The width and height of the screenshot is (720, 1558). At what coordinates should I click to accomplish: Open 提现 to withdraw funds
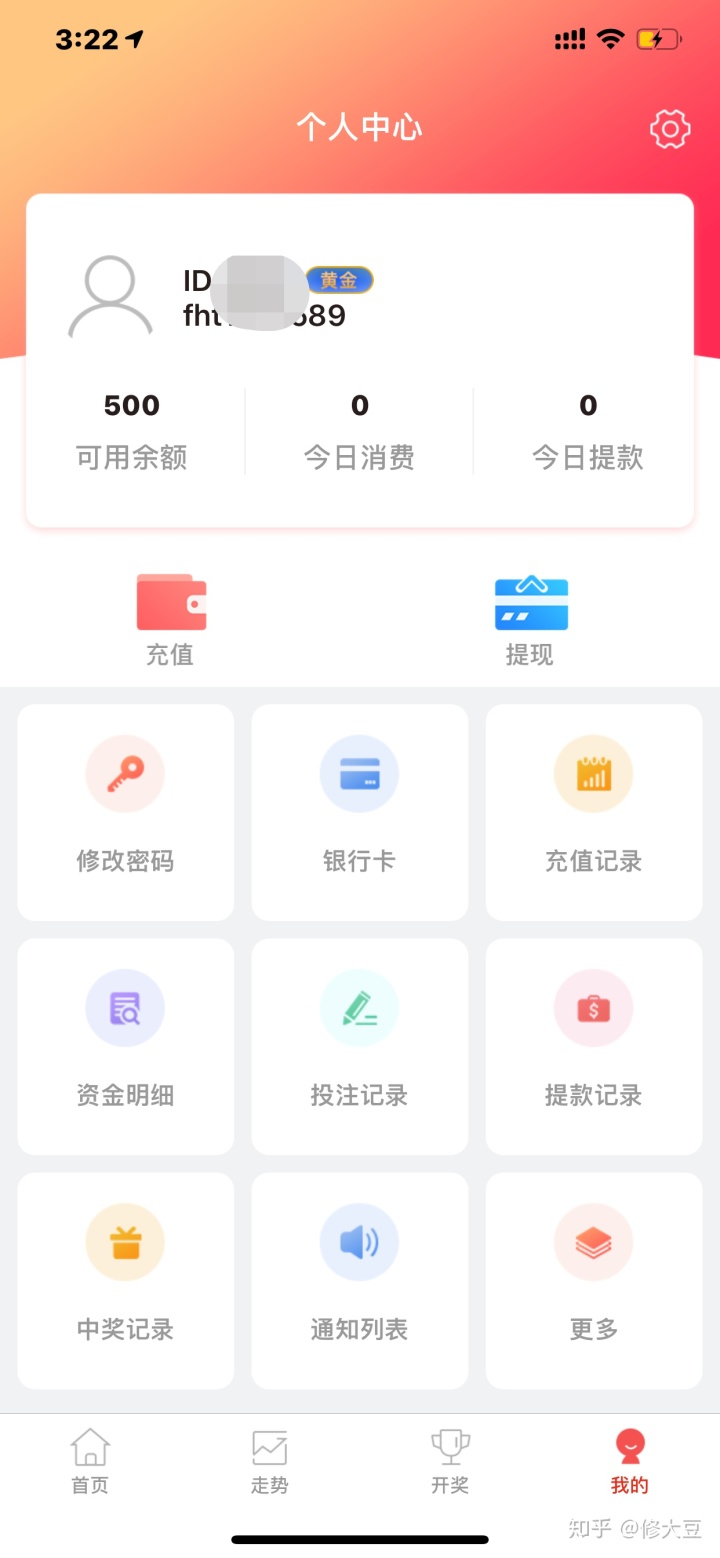pos(530,620)
